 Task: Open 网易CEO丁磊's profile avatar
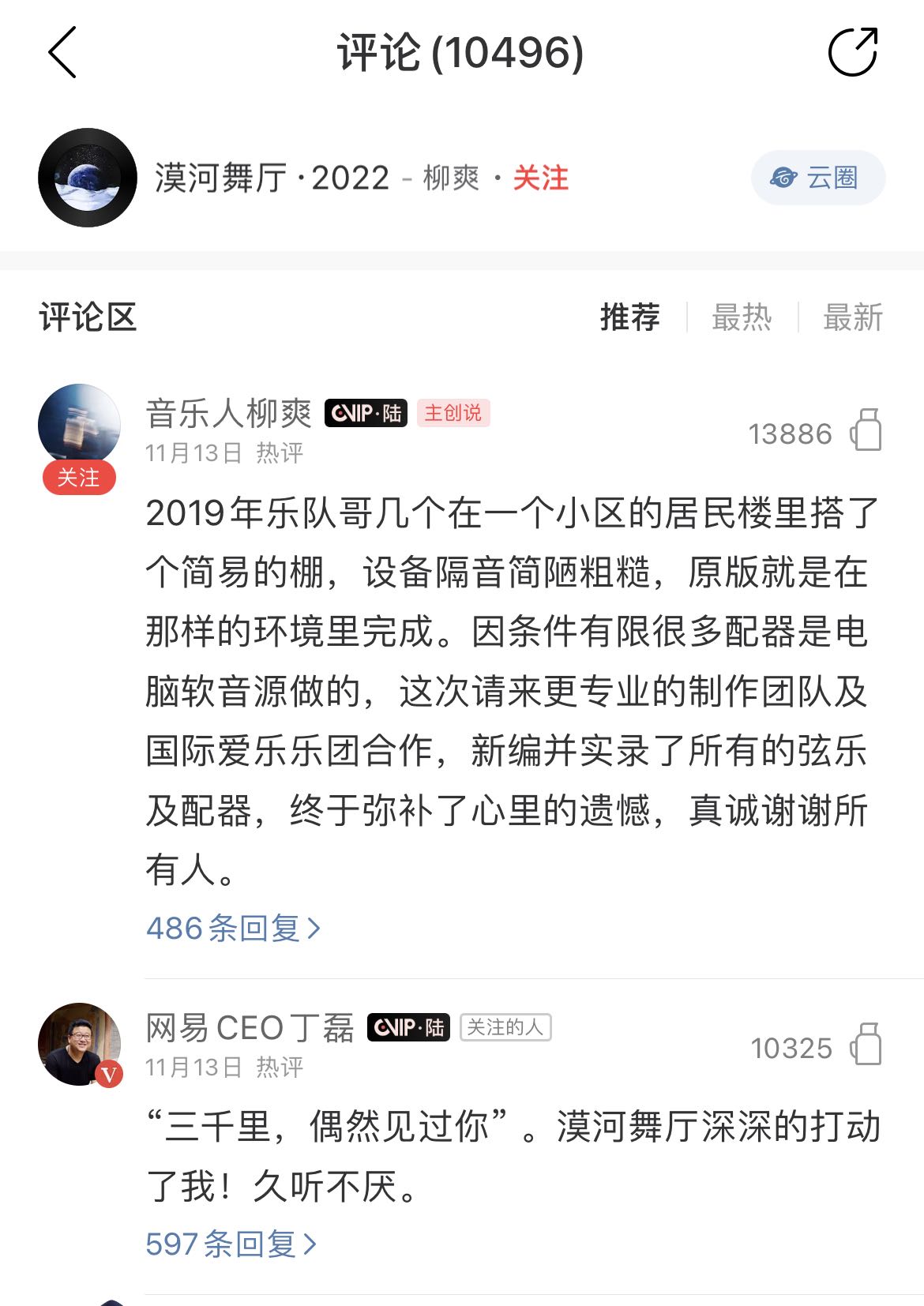coord(79,1044)
